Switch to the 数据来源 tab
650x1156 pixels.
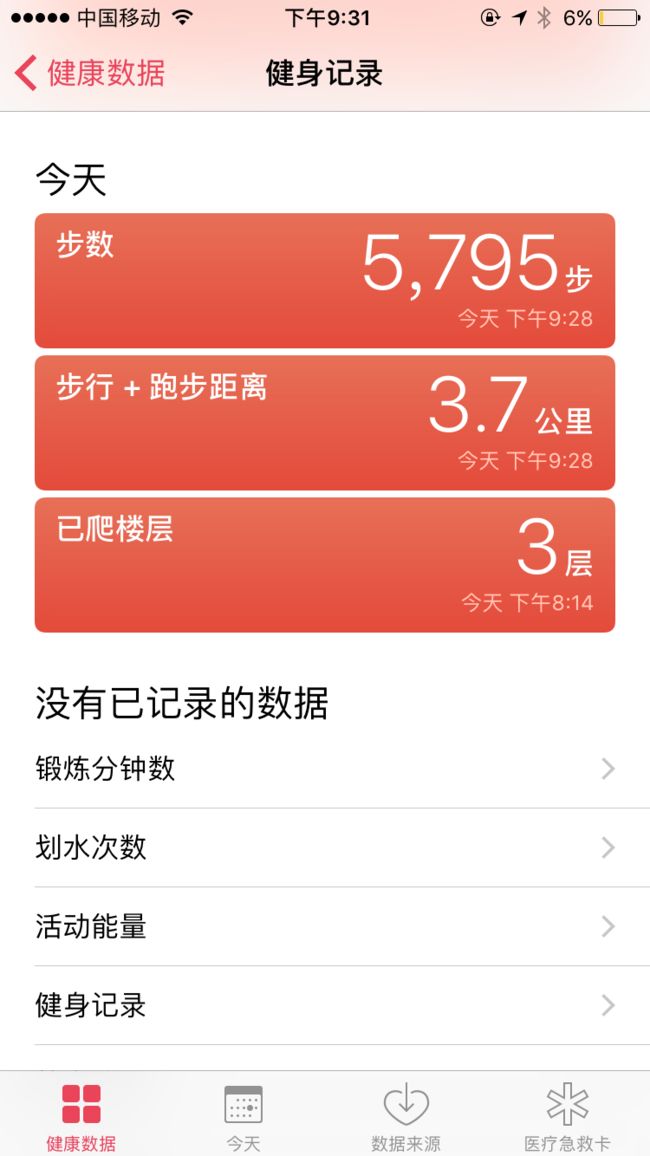pyautogui.click(x=406, y=1115)
